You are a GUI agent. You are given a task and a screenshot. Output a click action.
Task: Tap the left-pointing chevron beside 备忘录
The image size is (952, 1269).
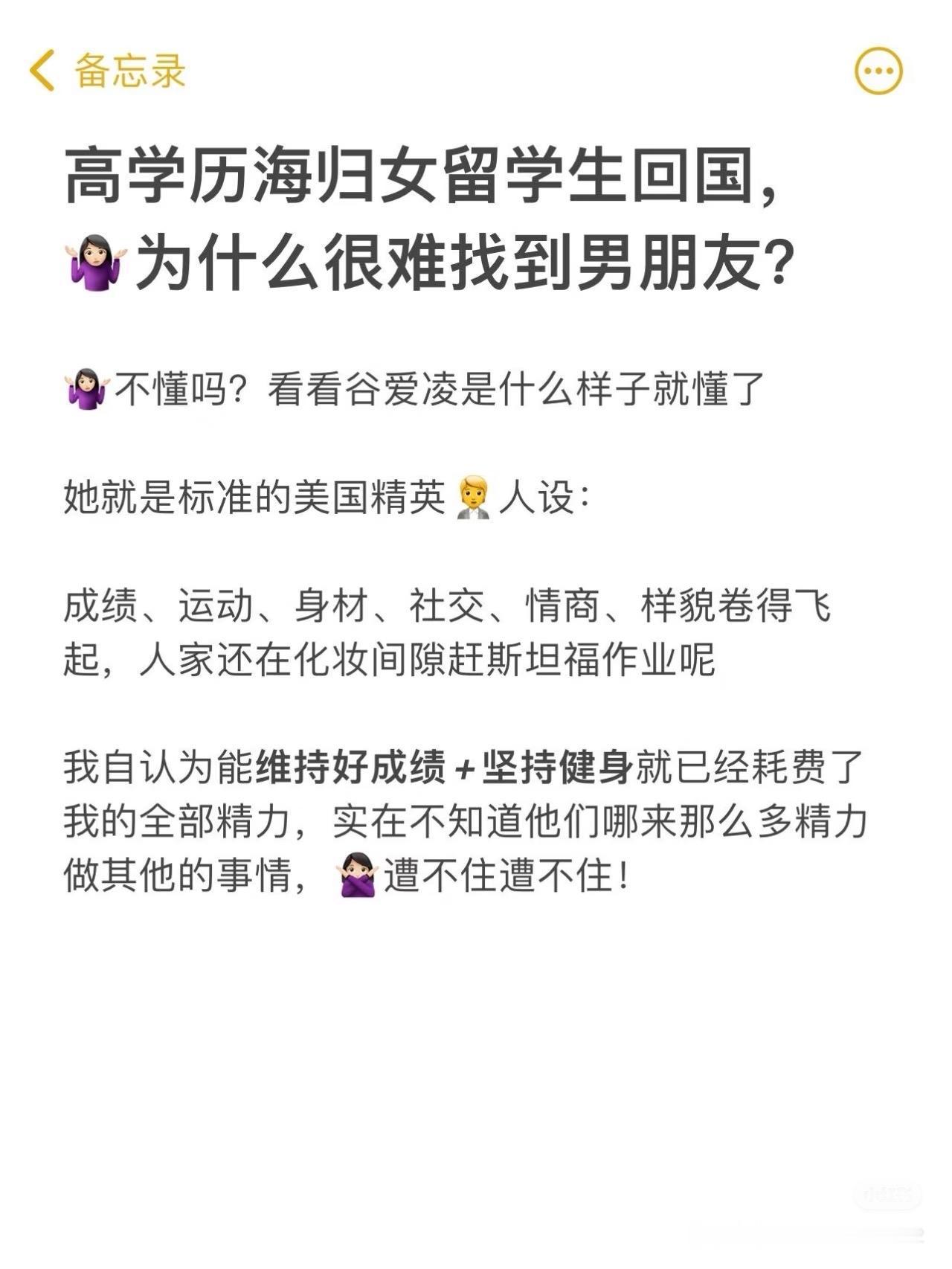[42, 71]
